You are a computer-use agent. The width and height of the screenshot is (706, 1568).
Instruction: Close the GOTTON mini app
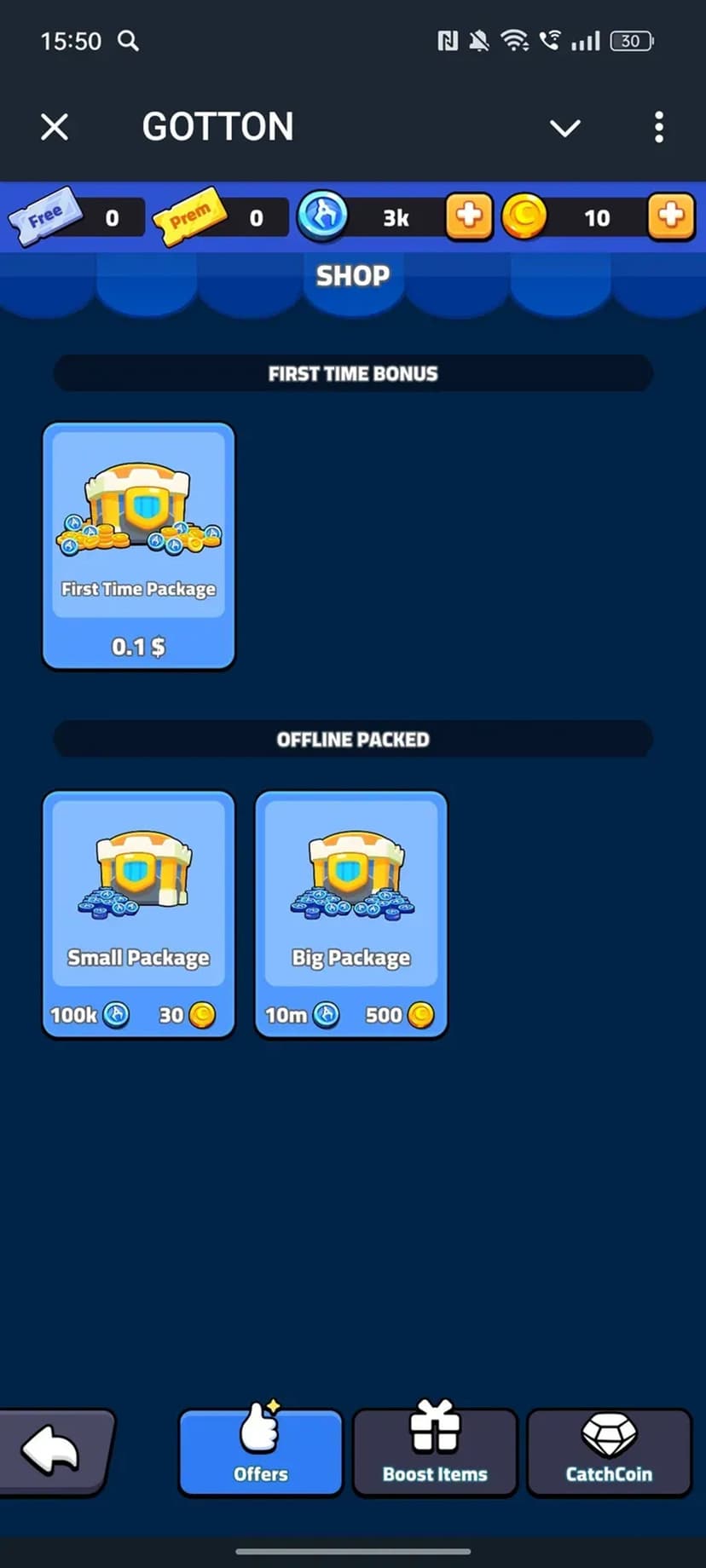coord(55,128)
